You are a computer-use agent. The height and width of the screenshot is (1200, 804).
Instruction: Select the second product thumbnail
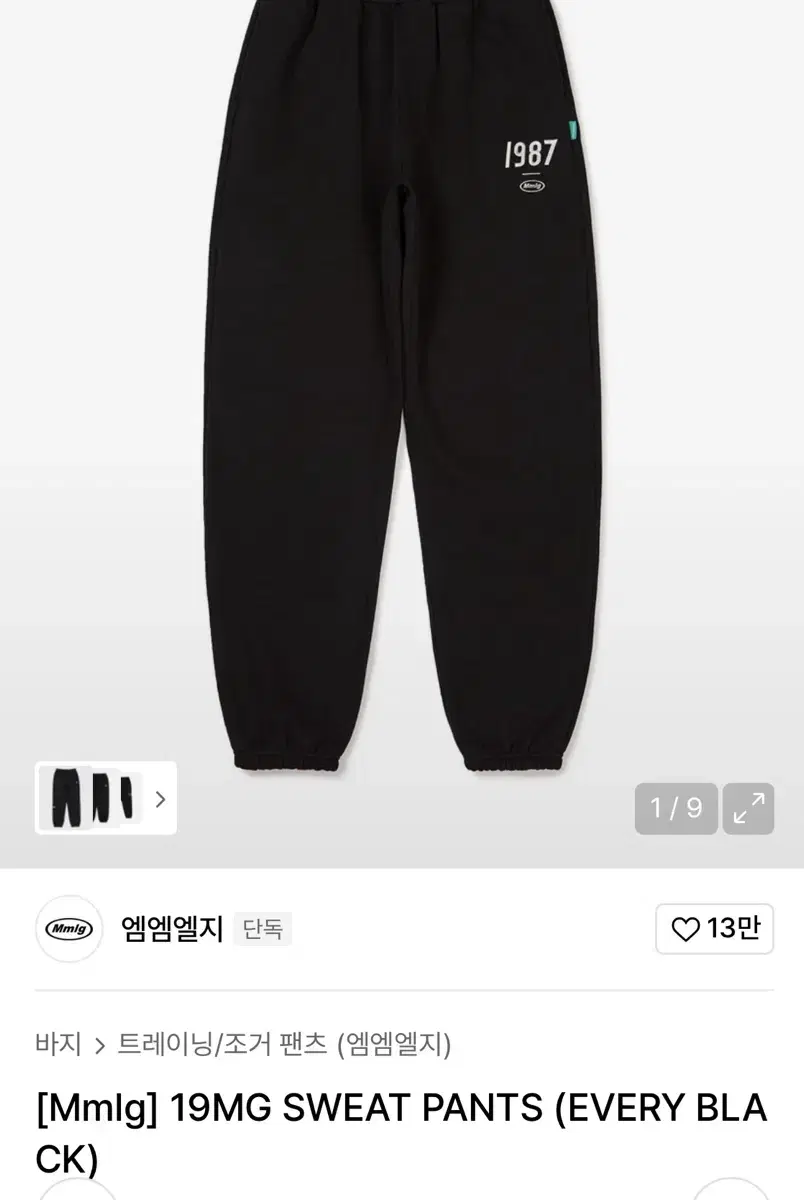[105, 800]
